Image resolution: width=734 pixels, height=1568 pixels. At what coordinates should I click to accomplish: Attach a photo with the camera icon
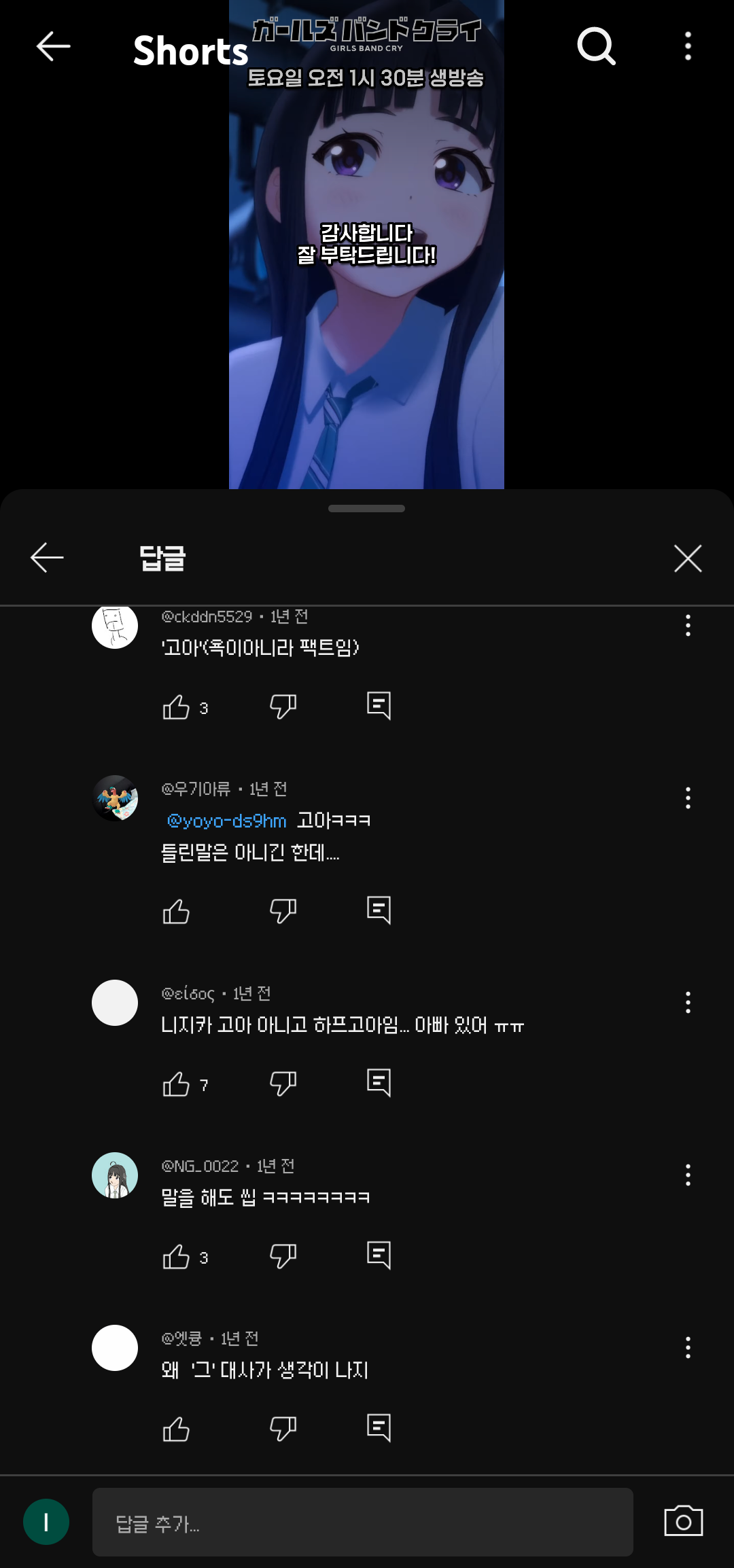[x=683, y=1522]
